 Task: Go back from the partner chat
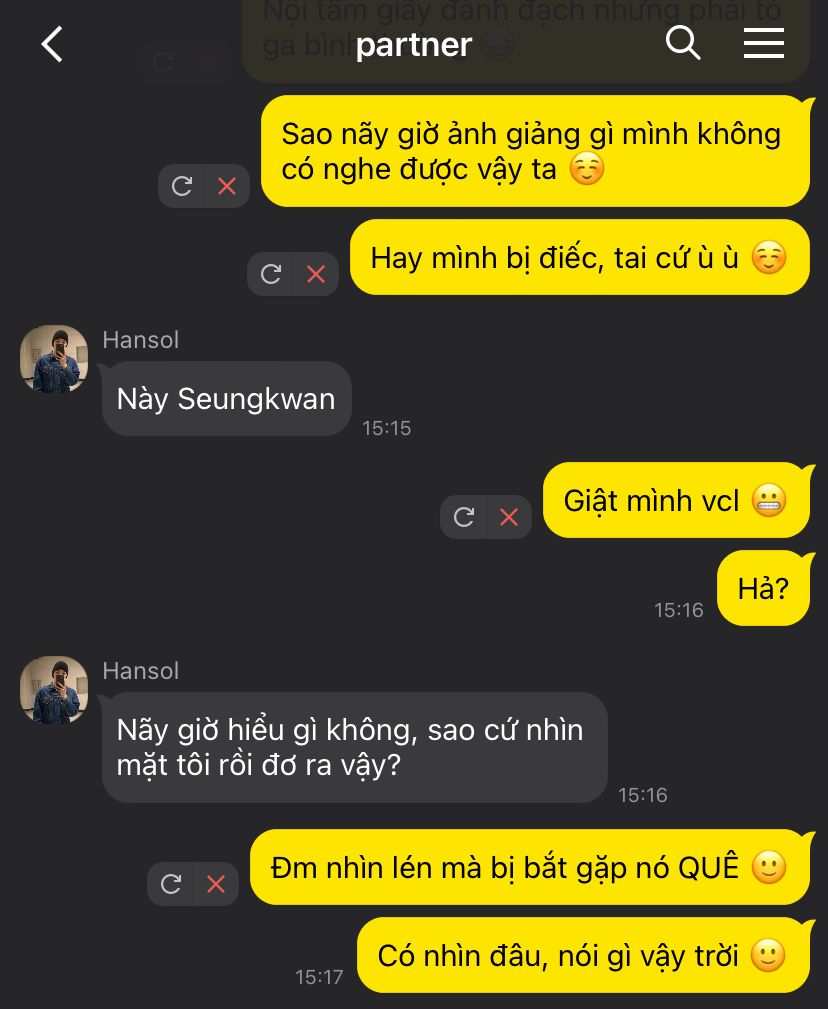point(52,44)
